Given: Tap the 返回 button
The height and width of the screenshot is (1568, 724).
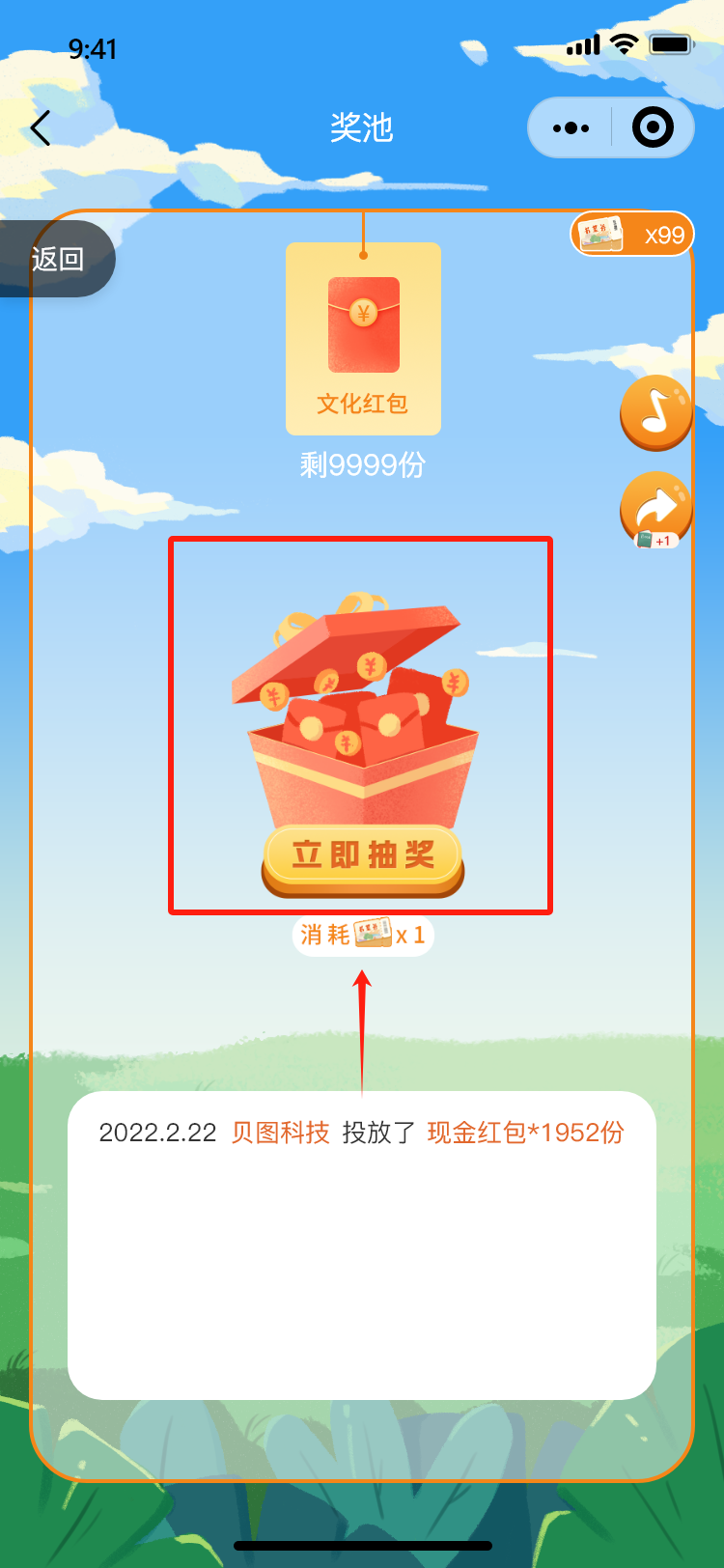Looking at the screenshot, I should pos(58,259).
